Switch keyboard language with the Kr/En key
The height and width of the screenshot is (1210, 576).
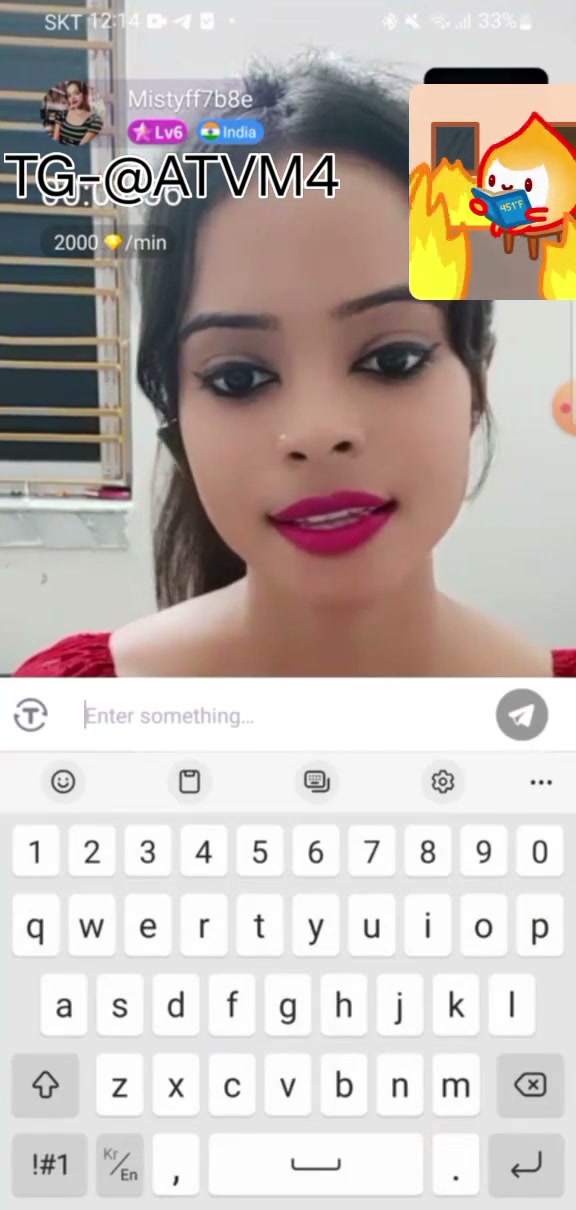click(120, 1164)
